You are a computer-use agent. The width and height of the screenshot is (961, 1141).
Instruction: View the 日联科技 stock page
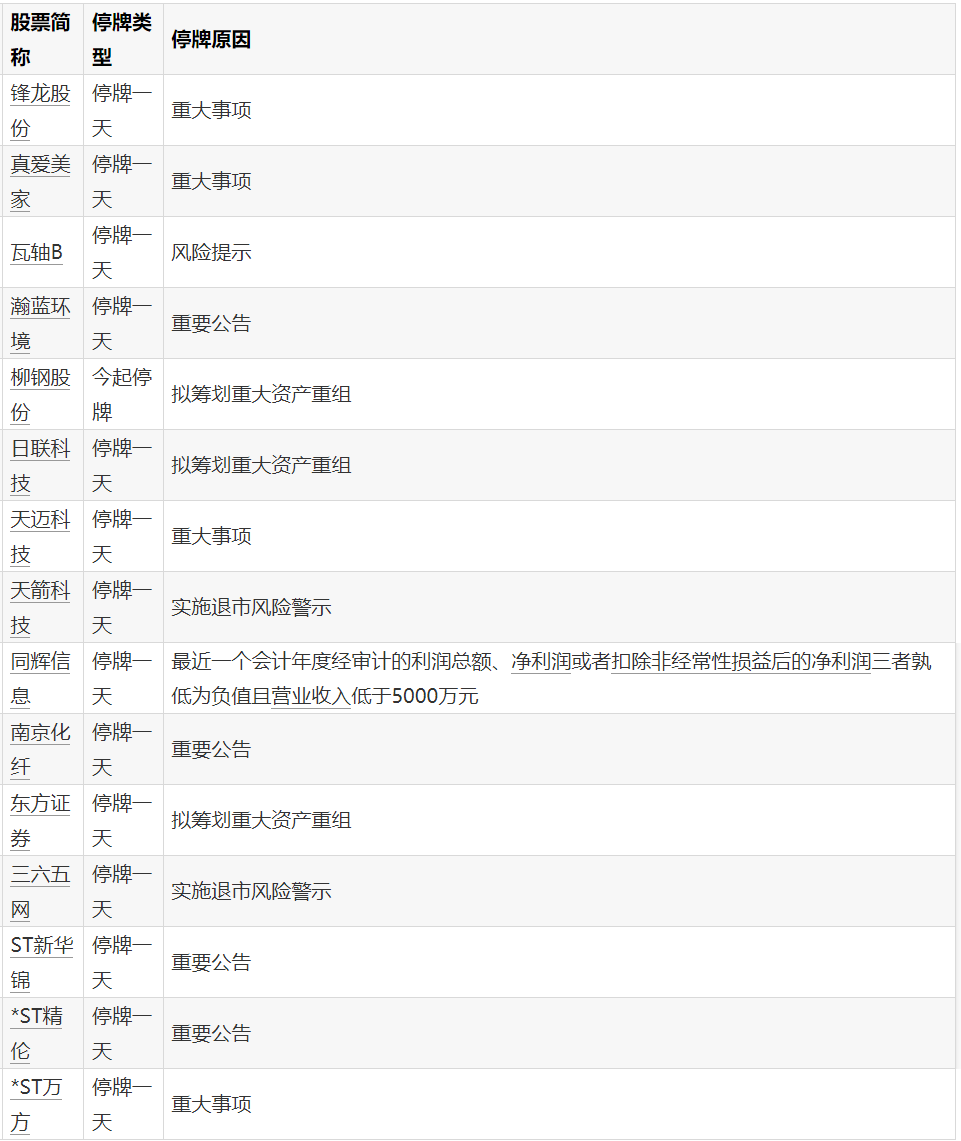click(x=40, y=449)
